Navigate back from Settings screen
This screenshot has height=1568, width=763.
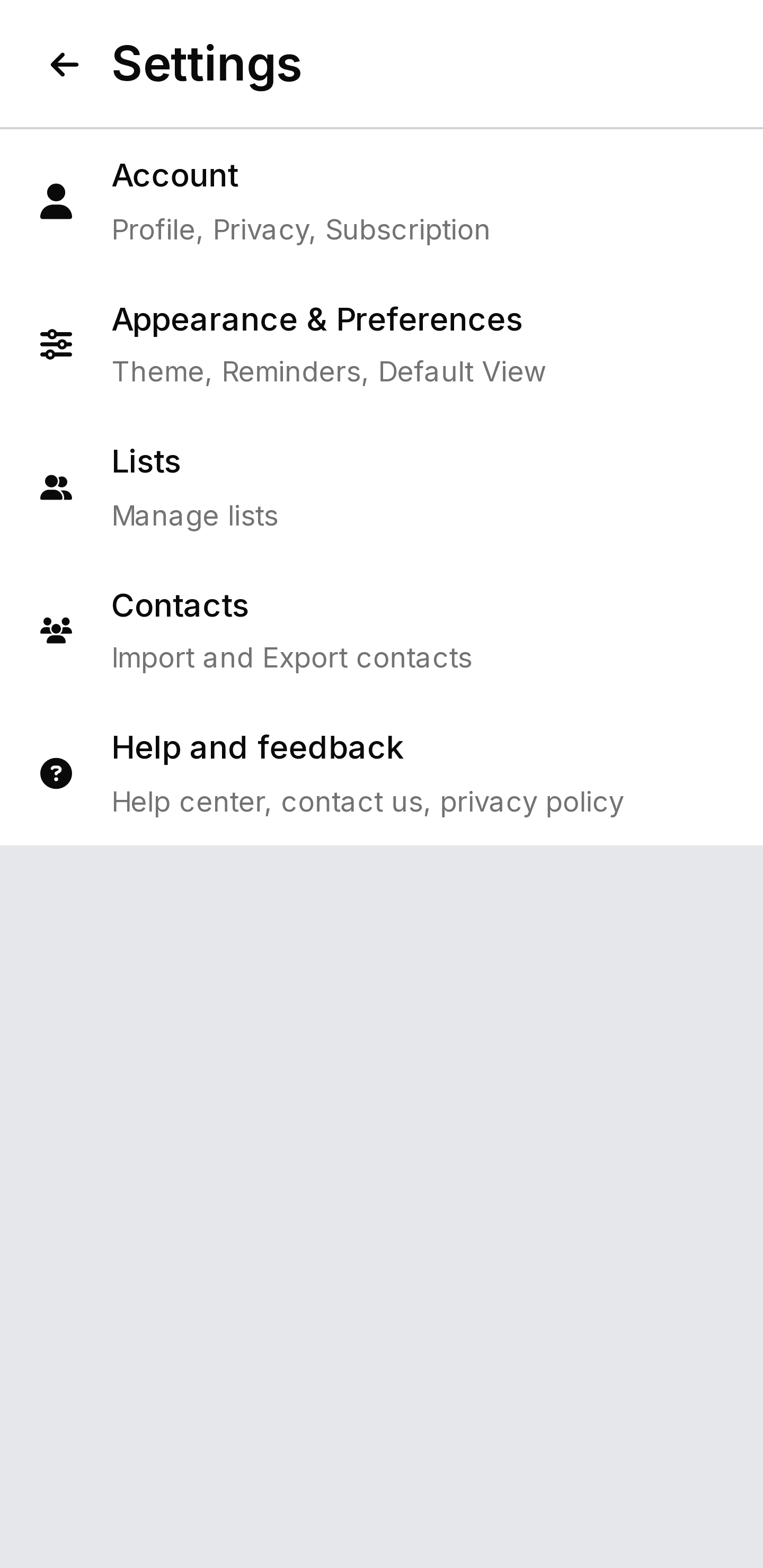[65, 65]
